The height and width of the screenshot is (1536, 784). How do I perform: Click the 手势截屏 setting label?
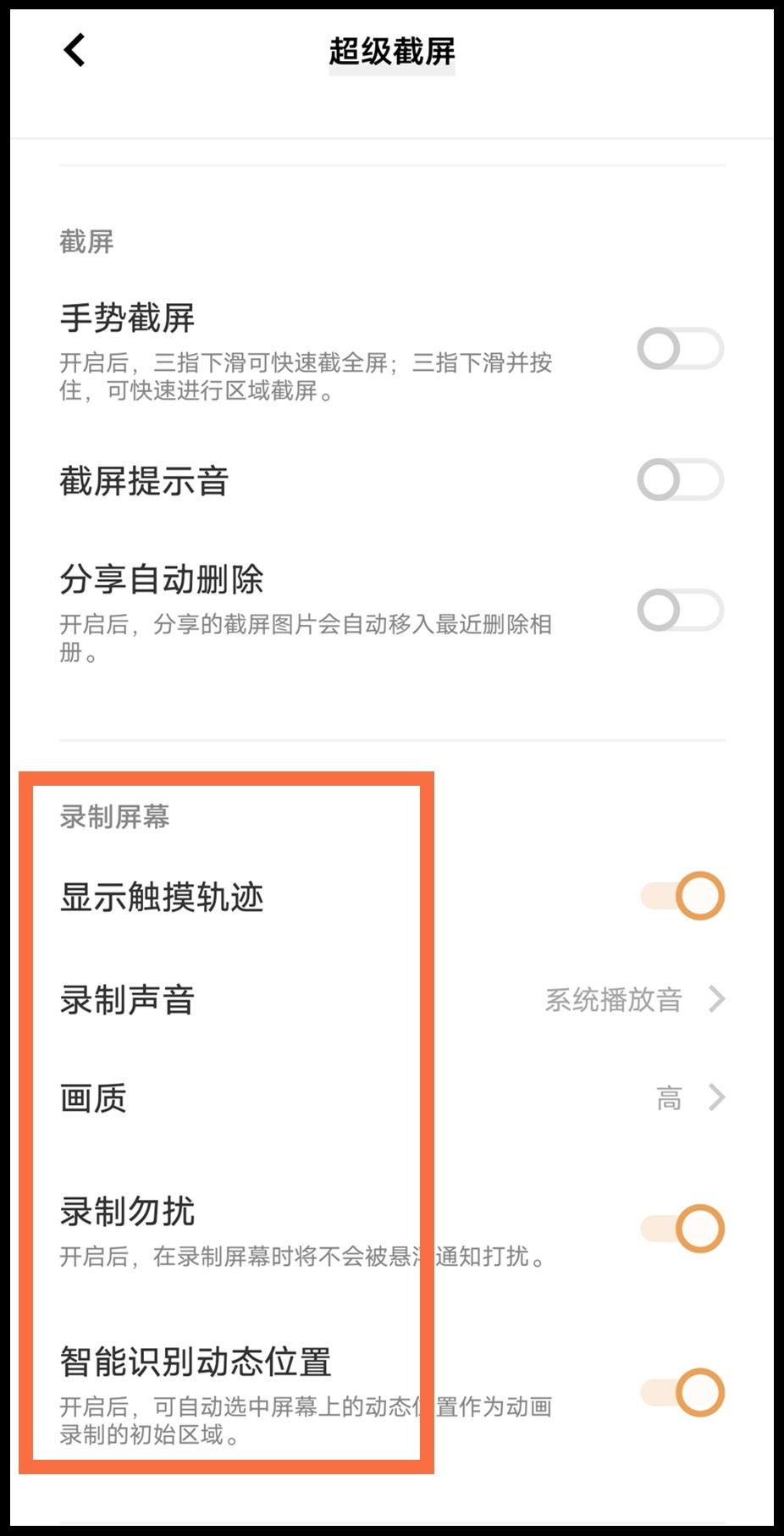click(x=128, y=320)
